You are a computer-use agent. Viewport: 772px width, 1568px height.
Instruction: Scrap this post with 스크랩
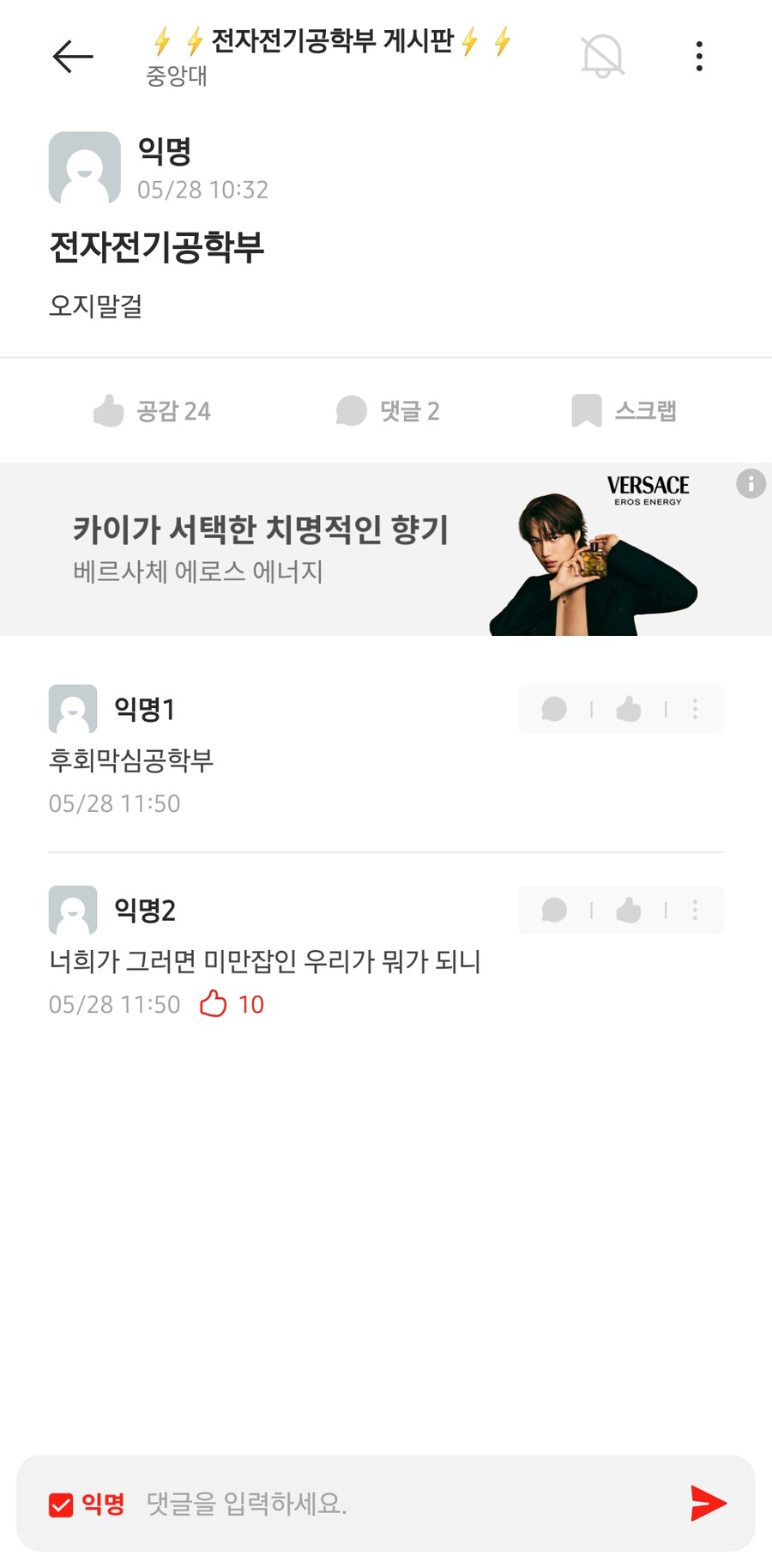click(x=624, y=411)
